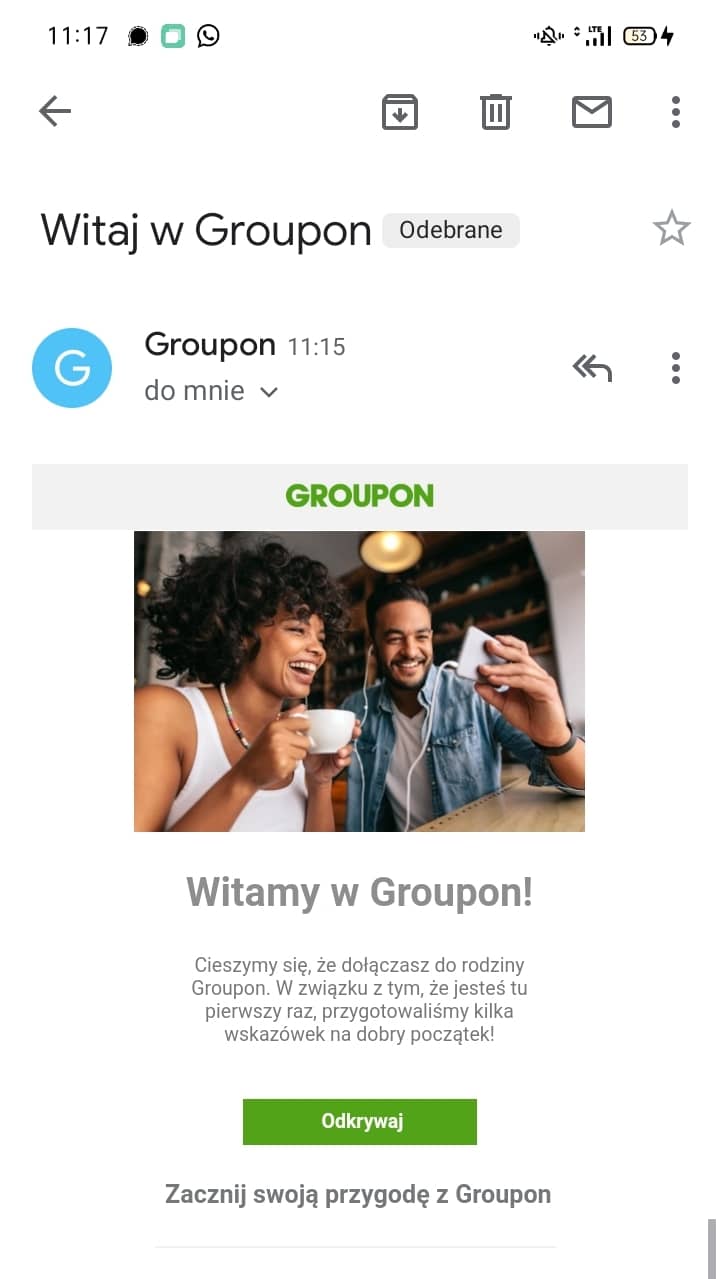Reply all to Groupon
The image size is (720, 1279).
592,368
